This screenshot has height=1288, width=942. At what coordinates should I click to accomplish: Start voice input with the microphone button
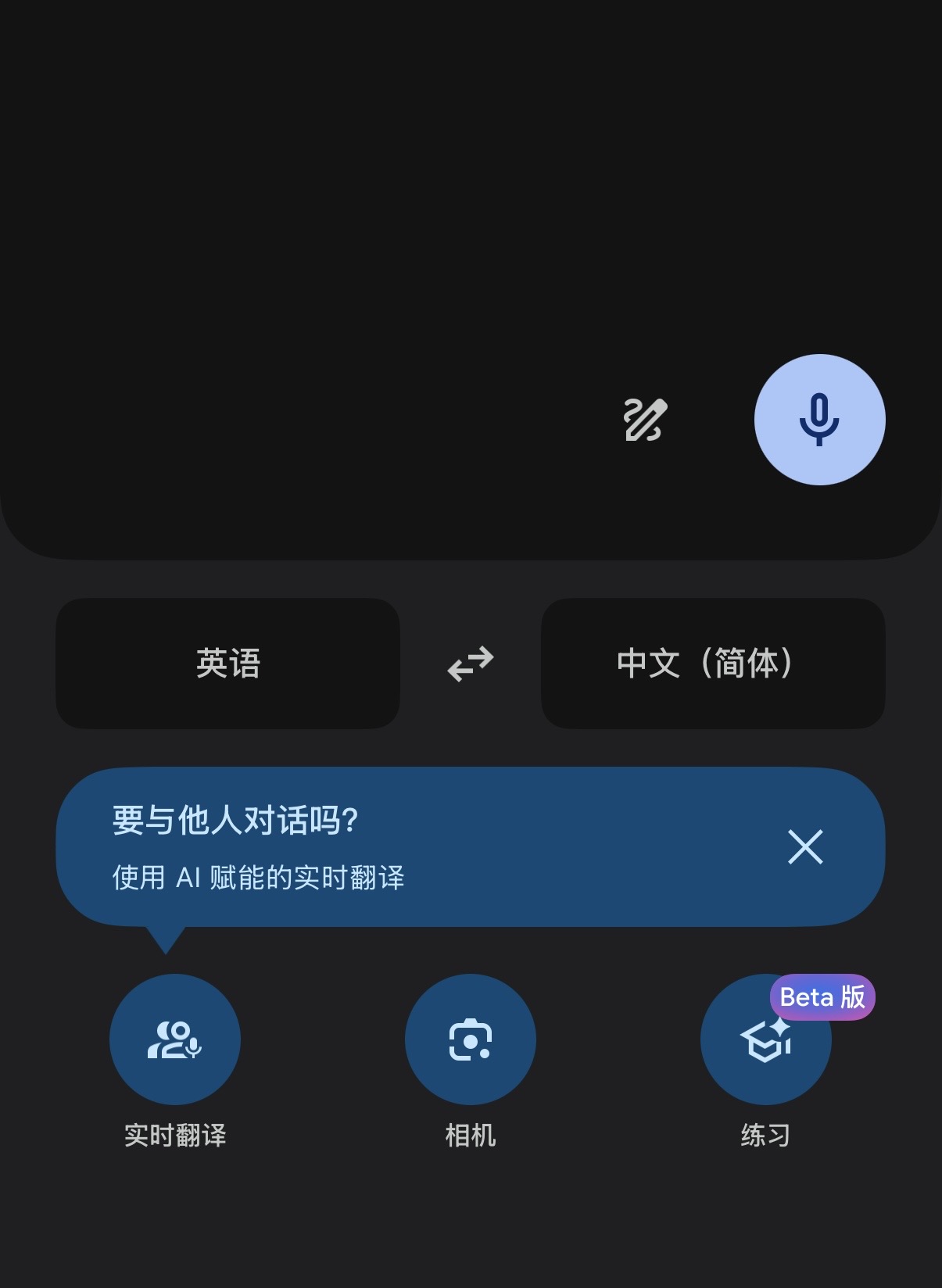pos(819,420)
